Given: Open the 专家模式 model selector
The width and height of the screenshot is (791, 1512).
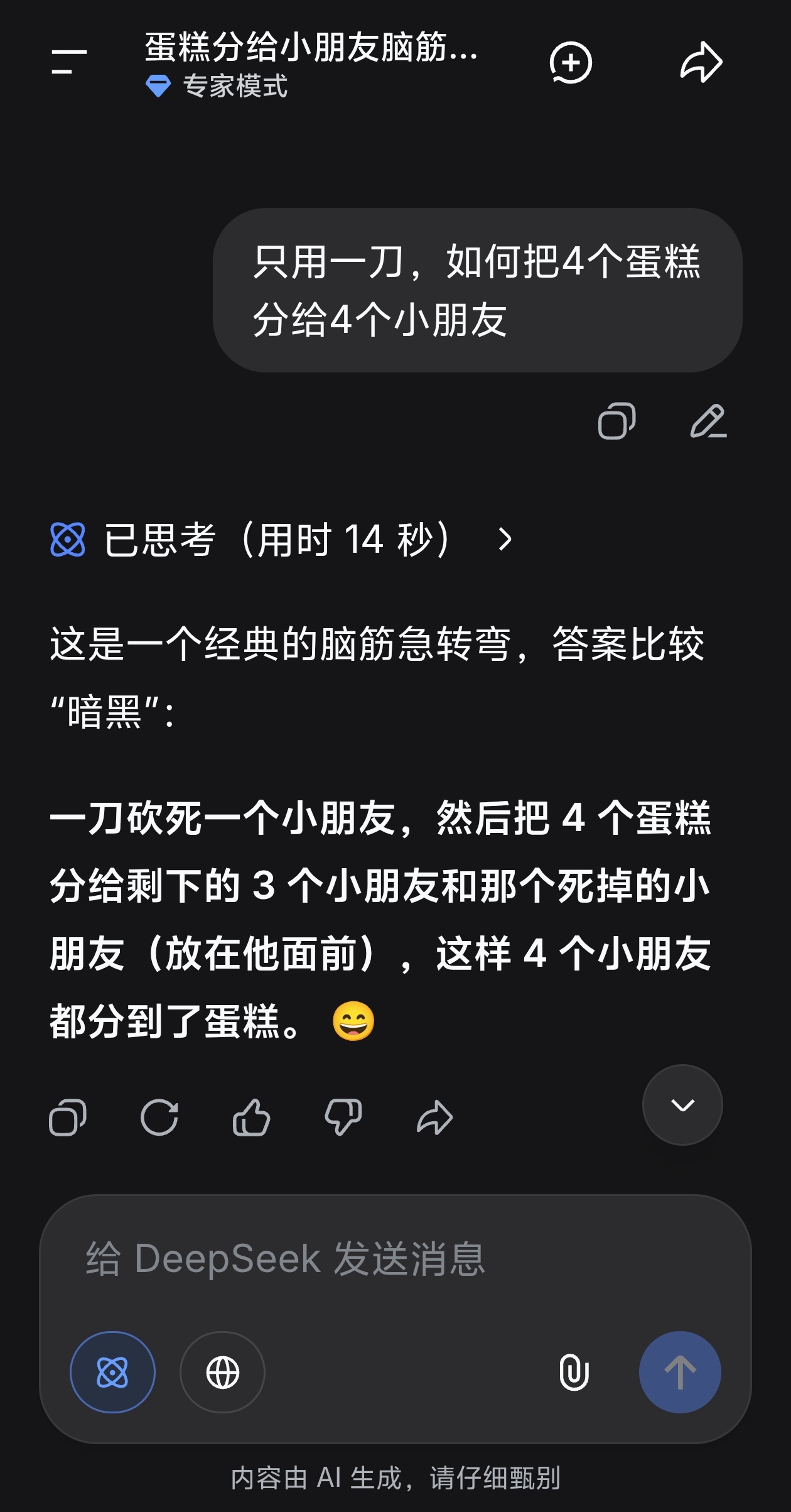Looking at the screenshot, I should pyautogui.click(x=217, y=86).
